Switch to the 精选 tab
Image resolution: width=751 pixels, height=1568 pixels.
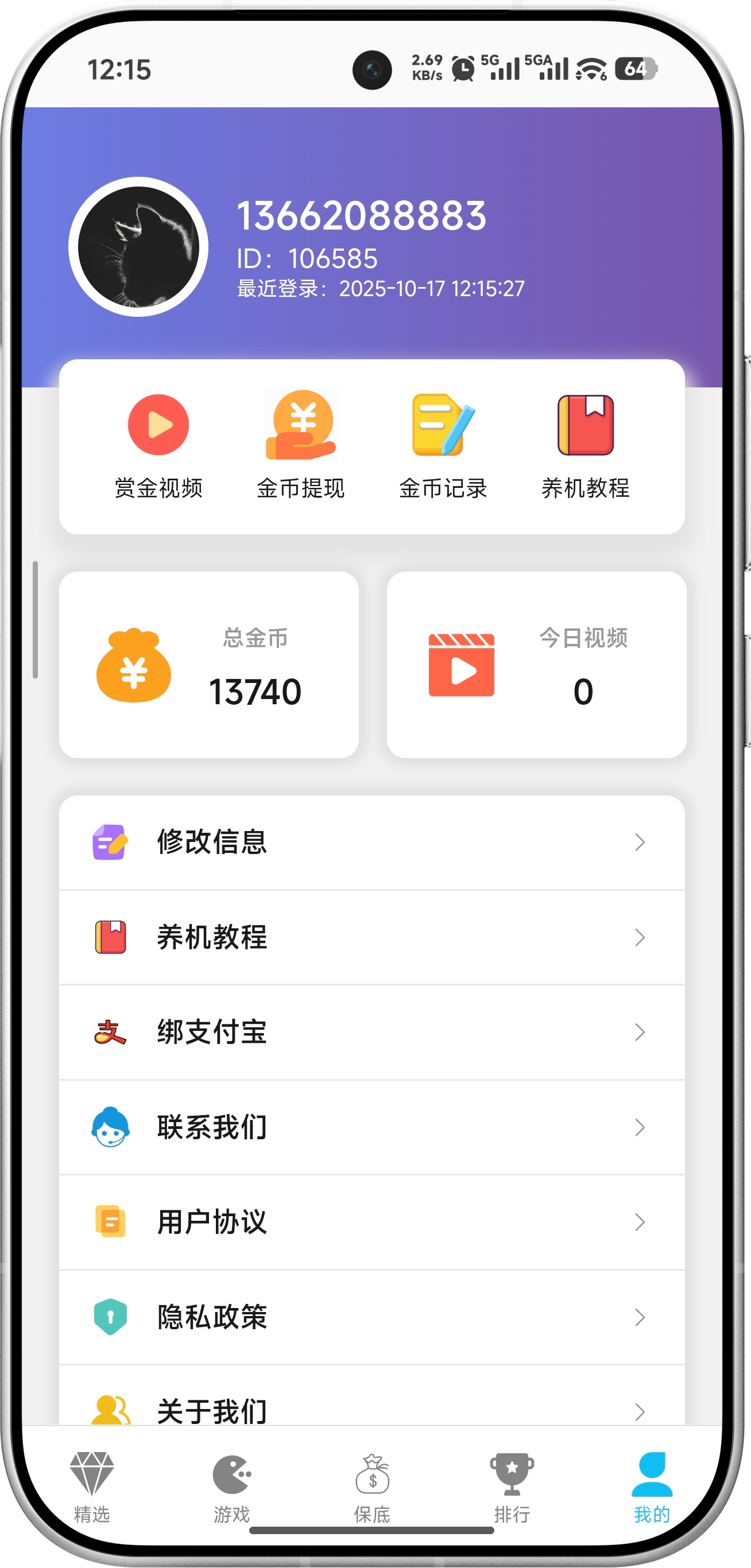(x=92, y=1487)
